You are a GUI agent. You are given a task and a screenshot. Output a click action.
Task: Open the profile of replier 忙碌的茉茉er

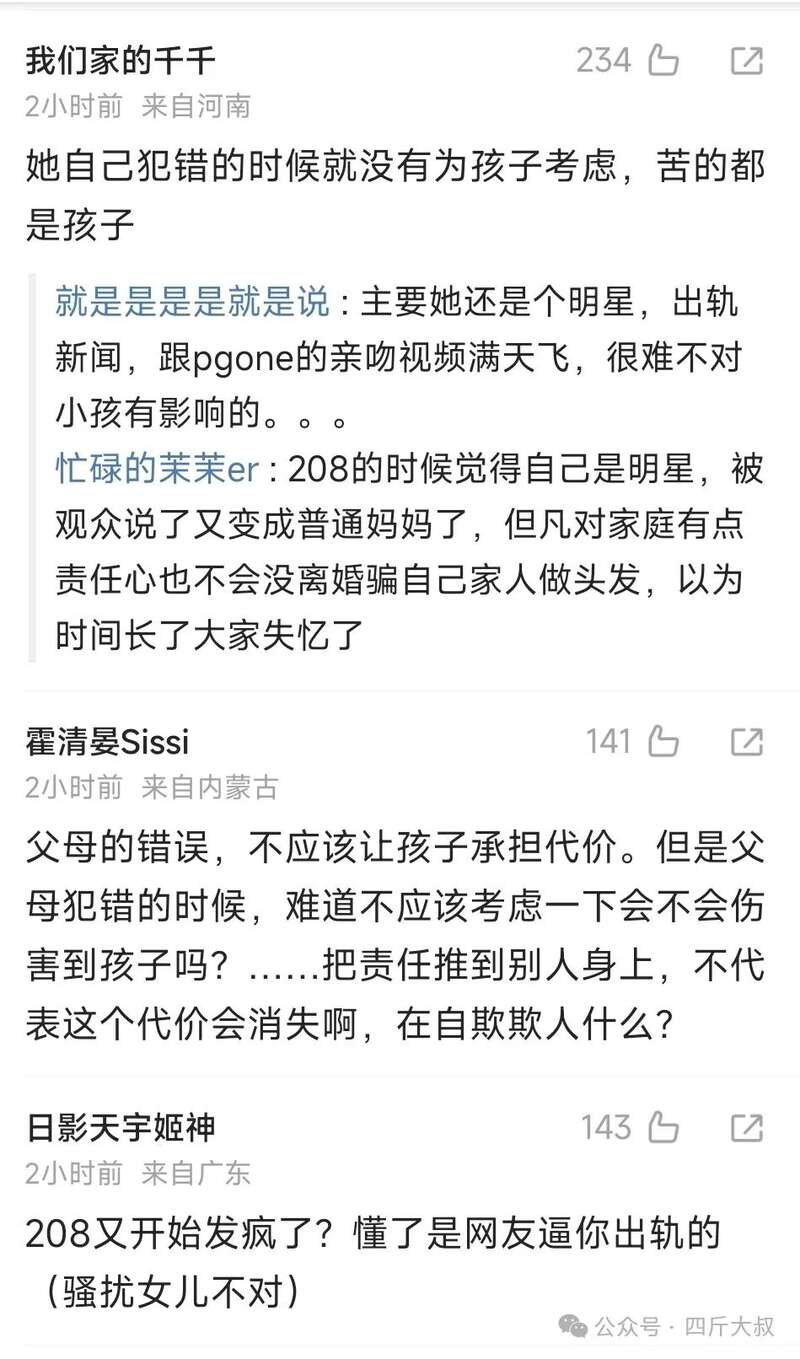click(156, 469)
